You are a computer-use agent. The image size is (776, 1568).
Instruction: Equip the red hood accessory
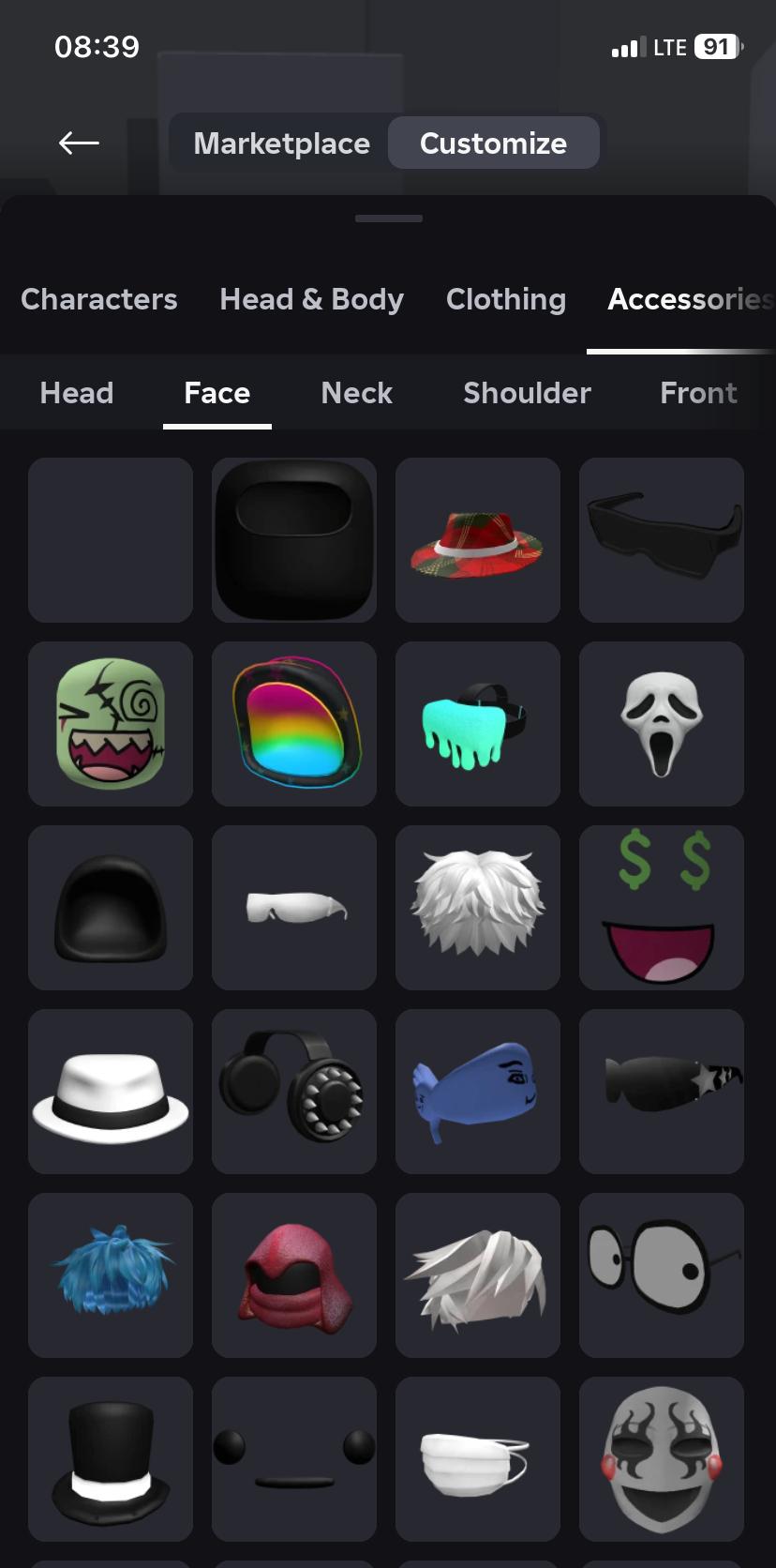(x=294, y=1275)
